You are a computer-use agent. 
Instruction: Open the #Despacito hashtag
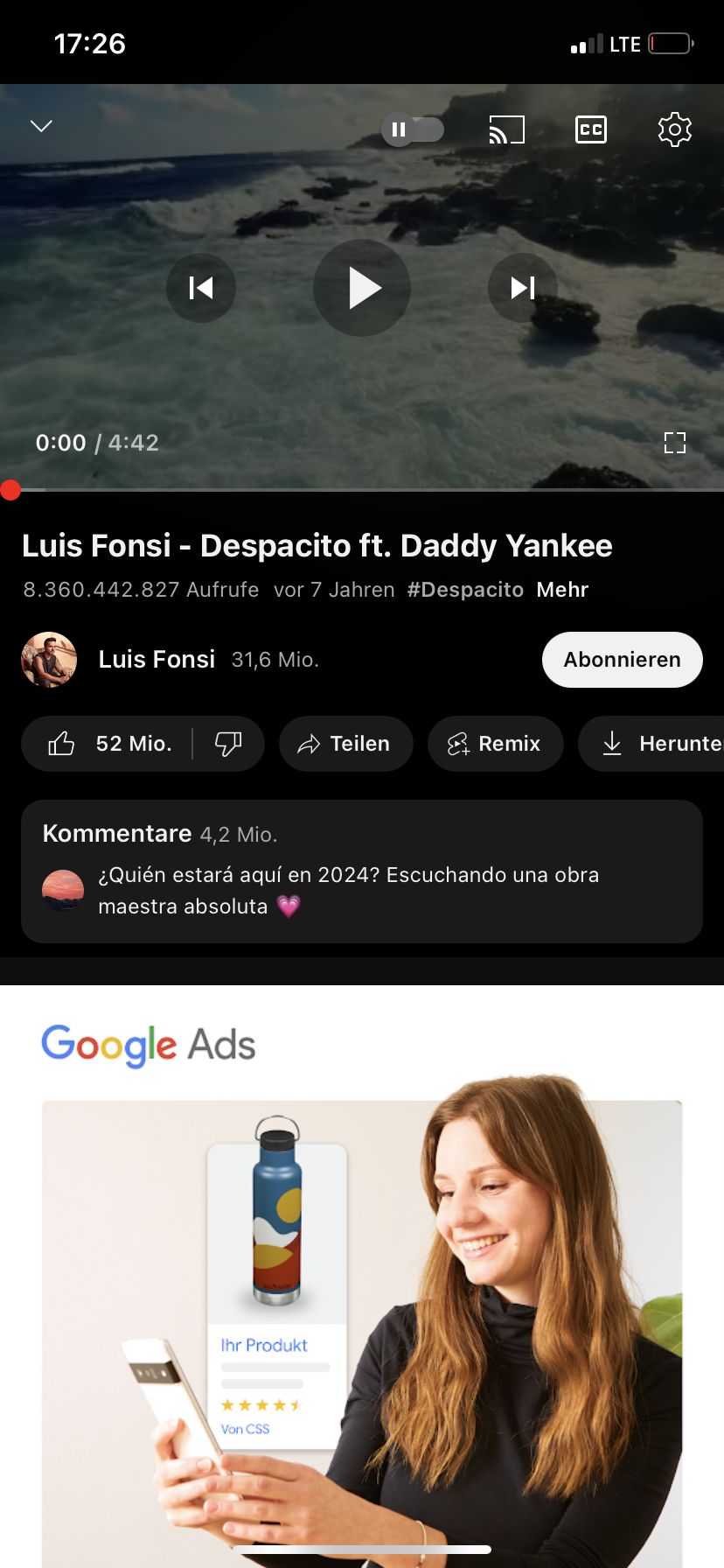[x=465, y=590]
